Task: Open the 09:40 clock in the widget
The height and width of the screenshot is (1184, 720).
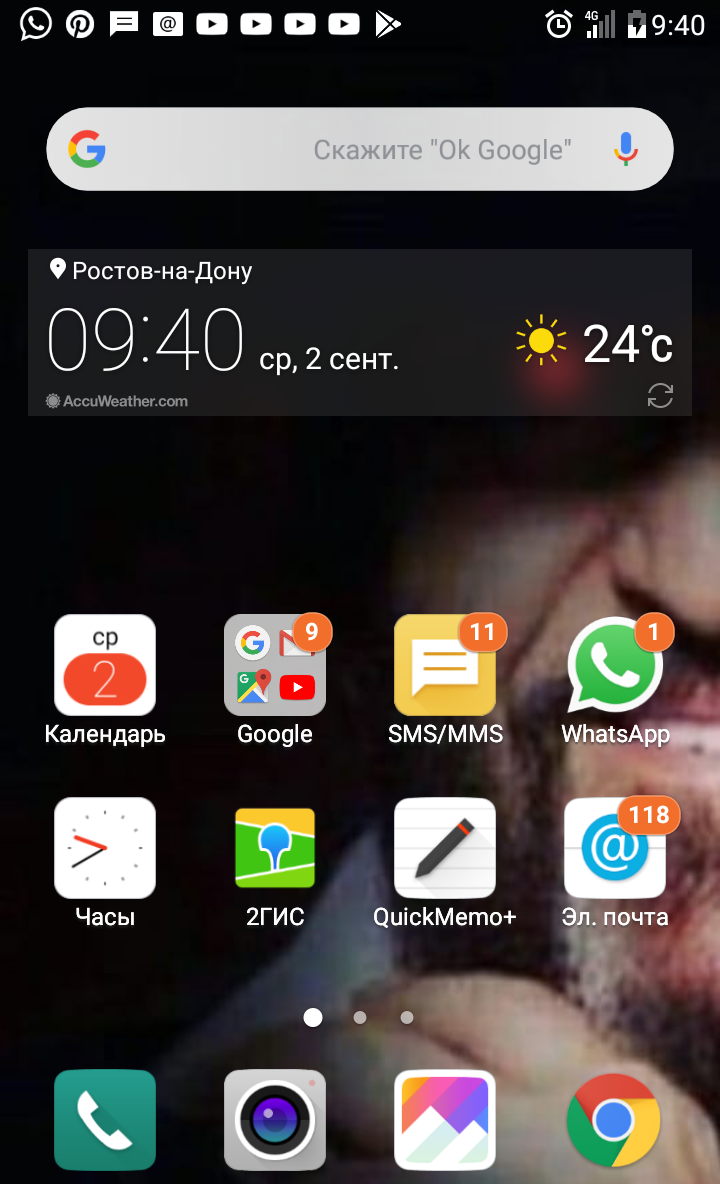Action: coord(145,339)
